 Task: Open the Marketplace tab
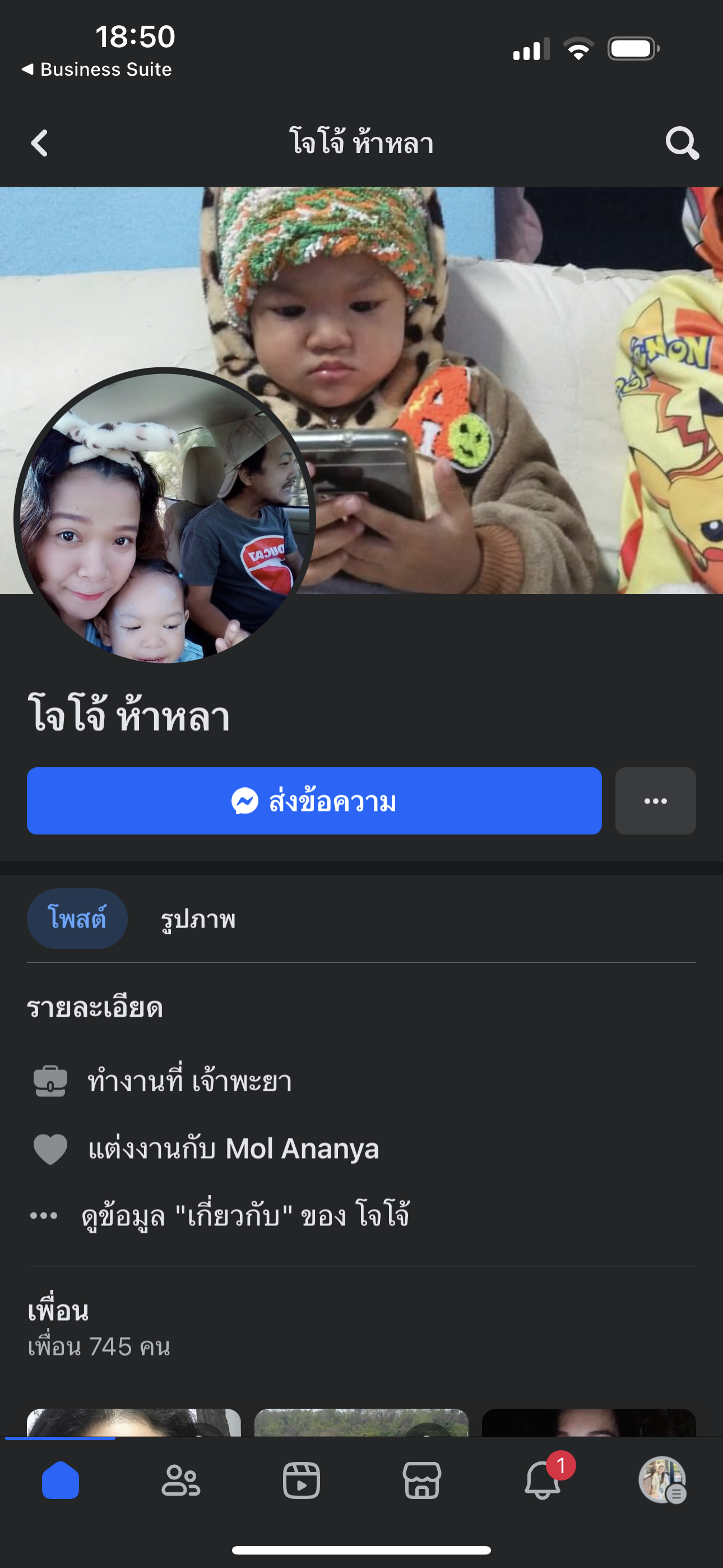coord(421,1481)
